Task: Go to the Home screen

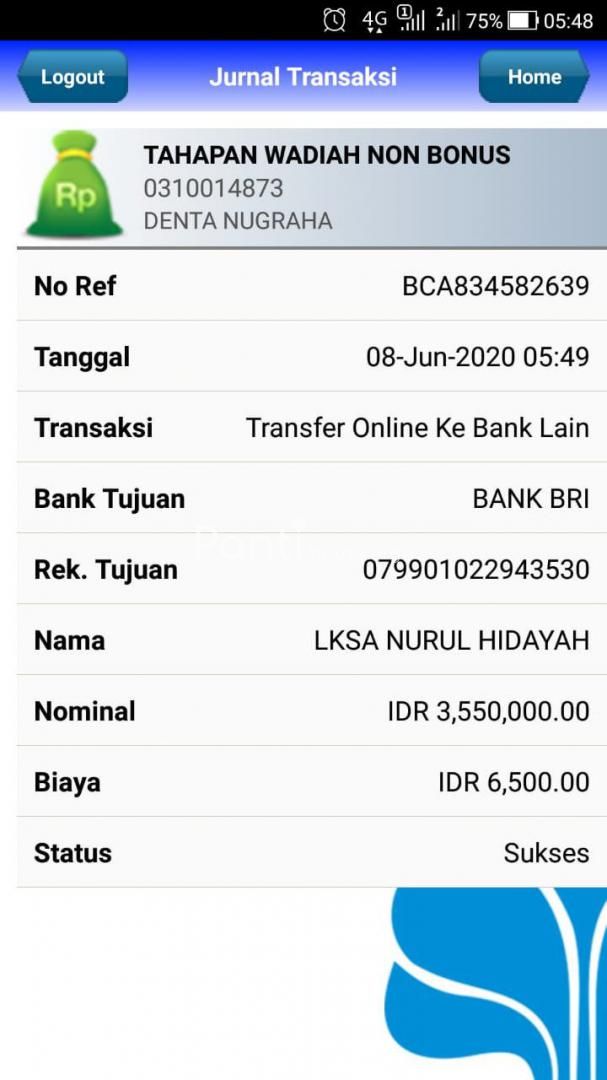Action: tap(534, 77)
